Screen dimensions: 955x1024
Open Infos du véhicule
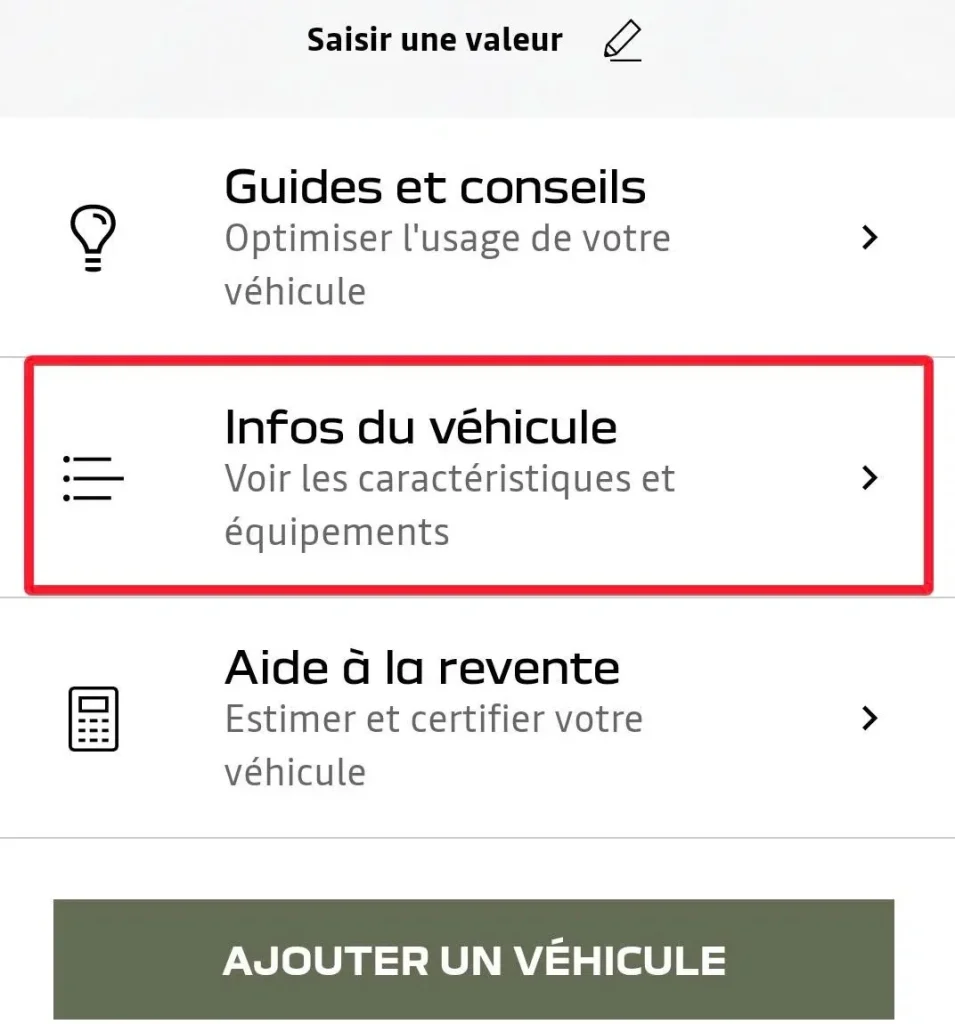476,477
